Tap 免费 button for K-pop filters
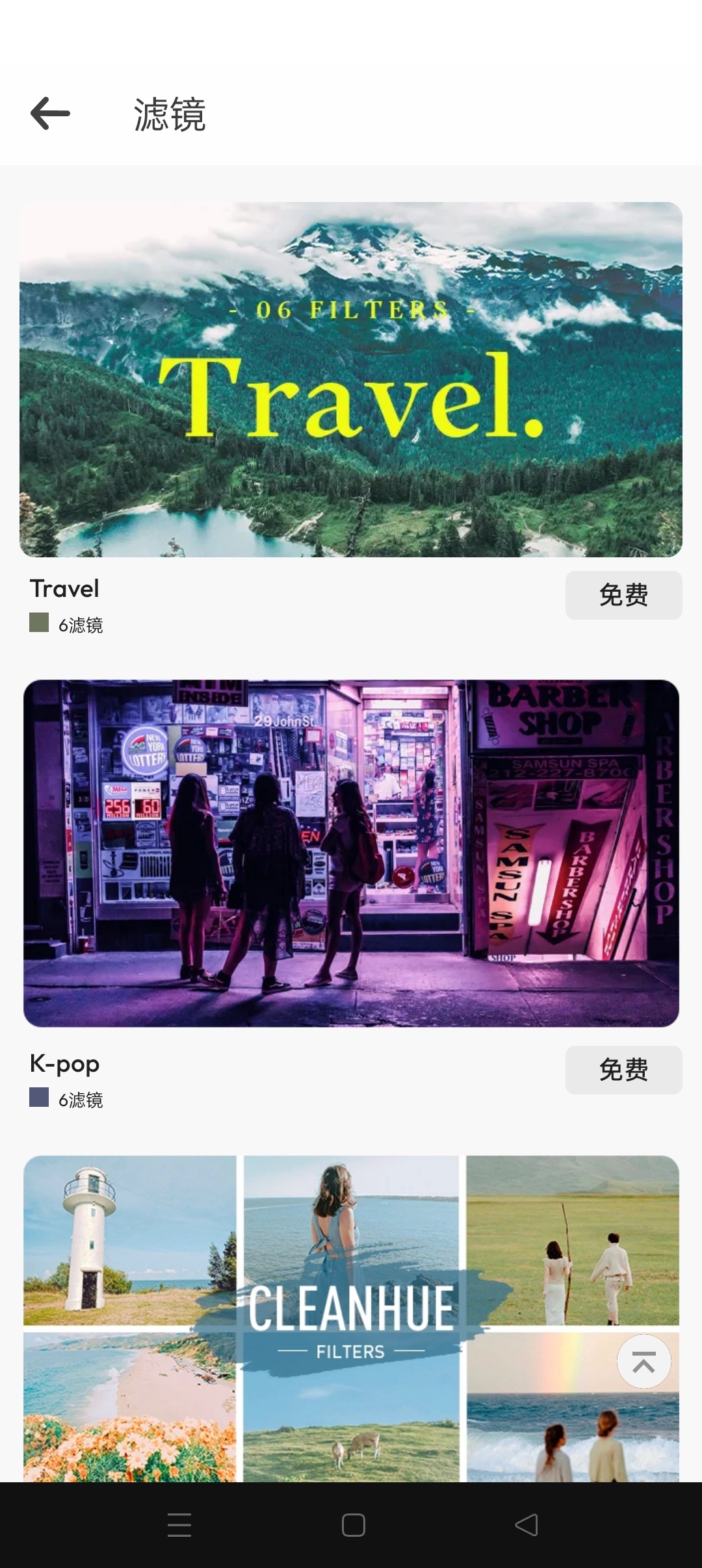 click(623, 1070)
